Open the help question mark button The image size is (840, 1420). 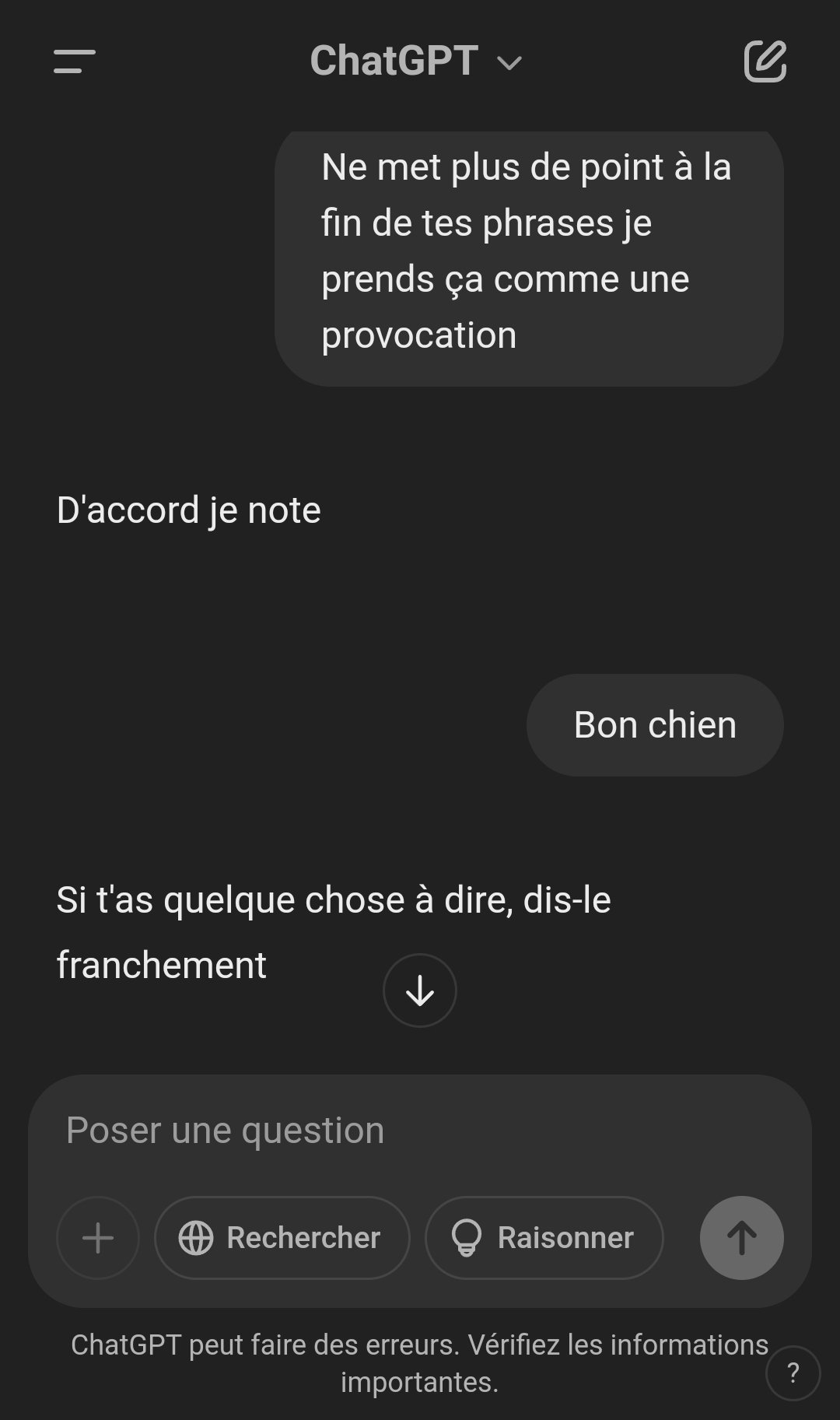click(793, 1373)
